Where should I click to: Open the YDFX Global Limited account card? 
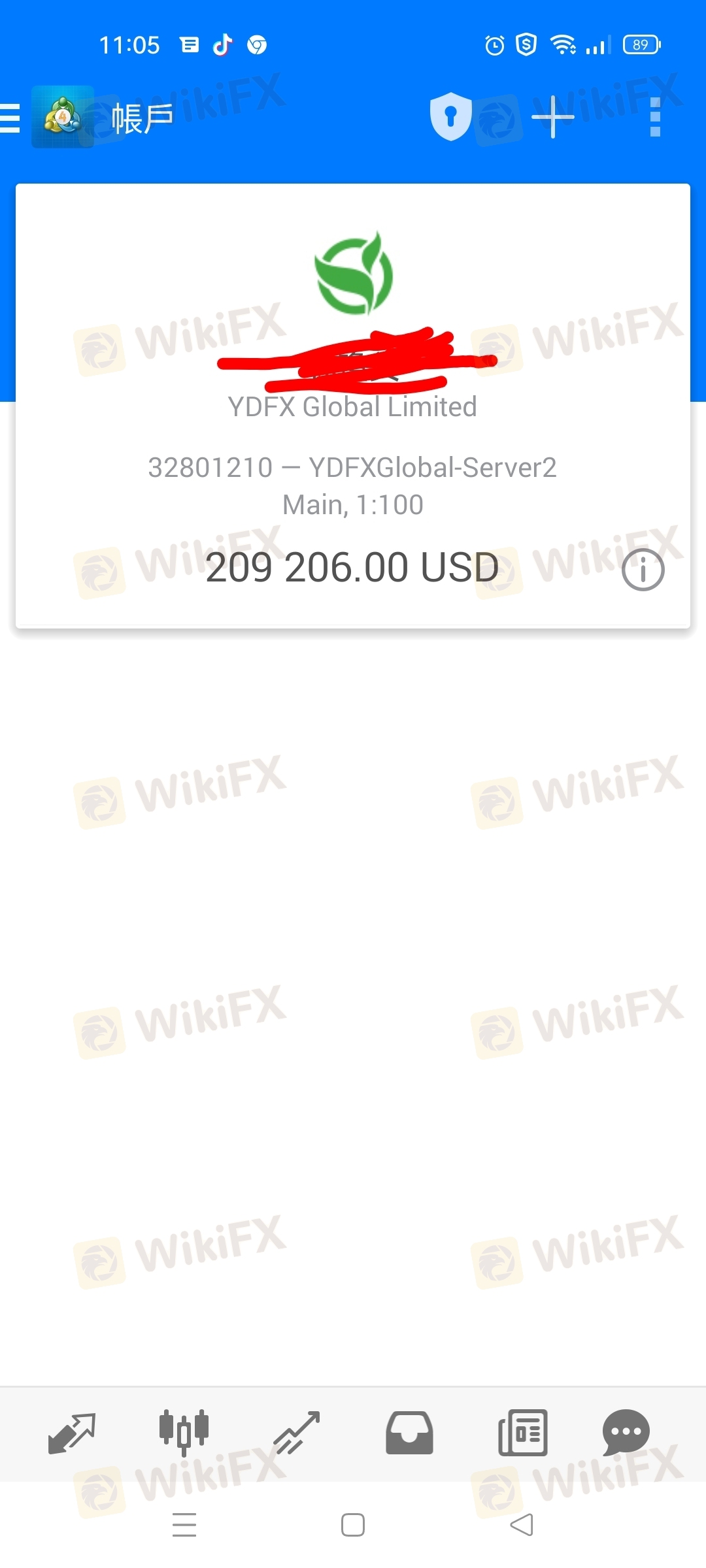[353, 406]
